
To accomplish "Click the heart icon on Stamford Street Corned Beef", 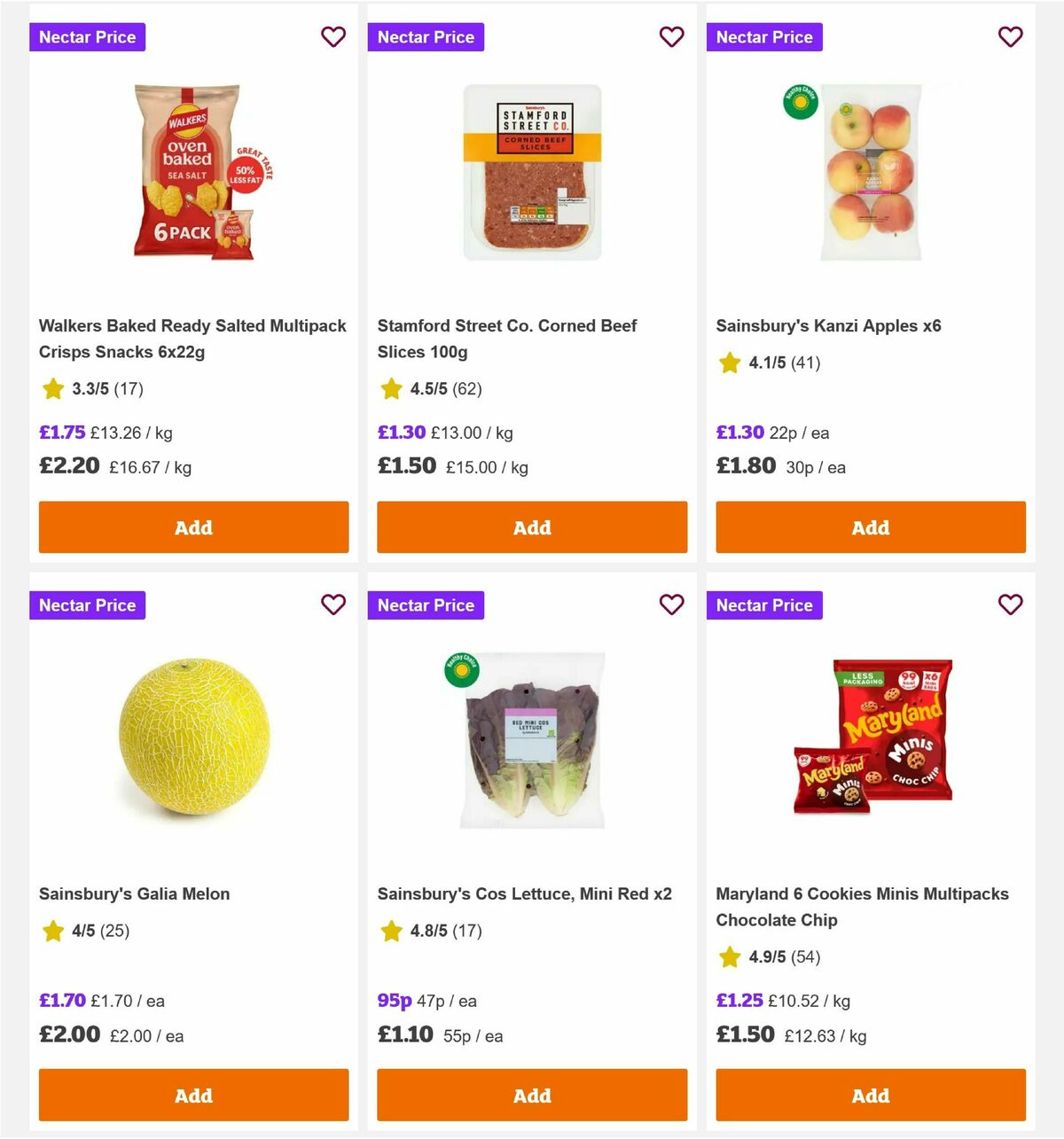I will [672, 37].
